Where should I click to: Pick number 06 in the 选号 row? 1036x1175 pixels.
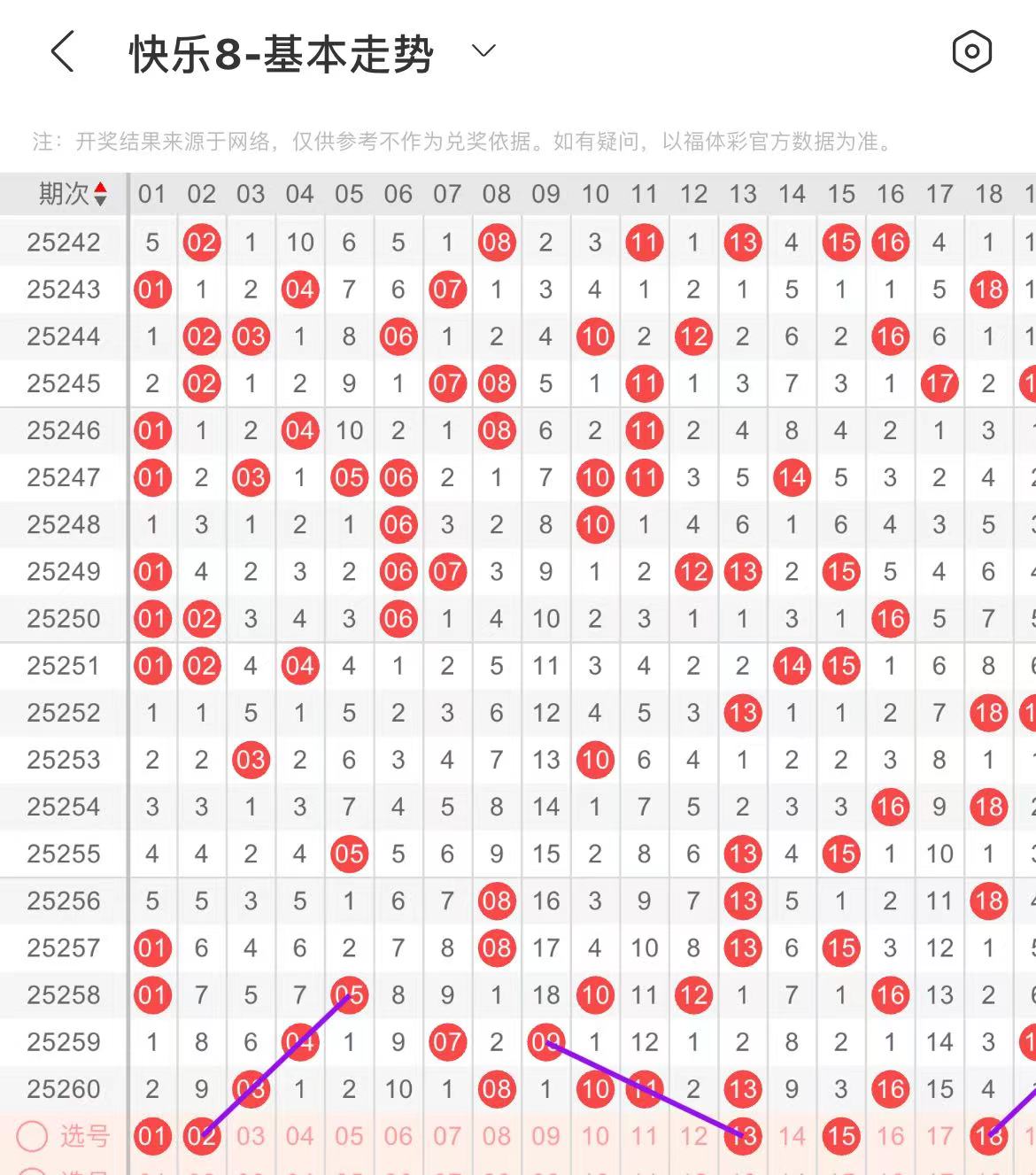pos(398,1136)
